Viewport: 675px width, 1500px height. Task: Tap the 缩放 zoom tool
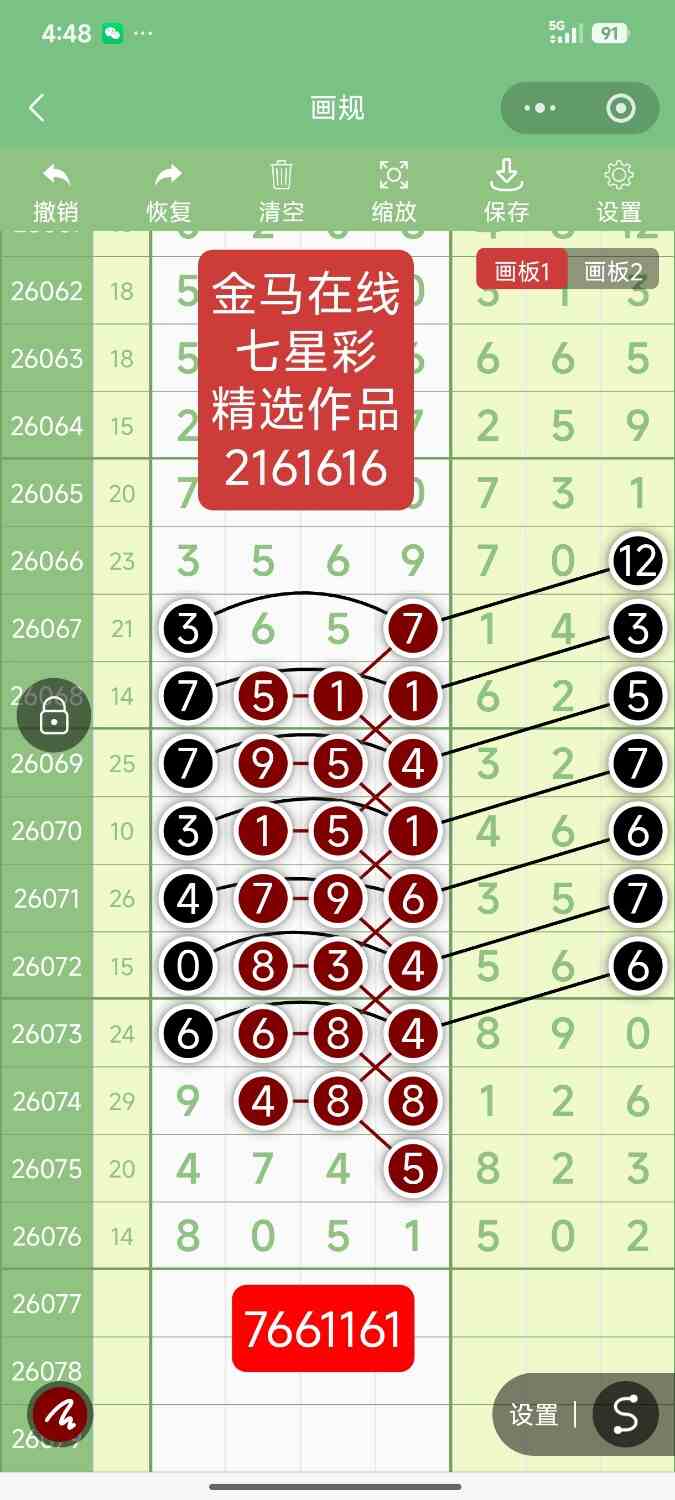point(394,192)
